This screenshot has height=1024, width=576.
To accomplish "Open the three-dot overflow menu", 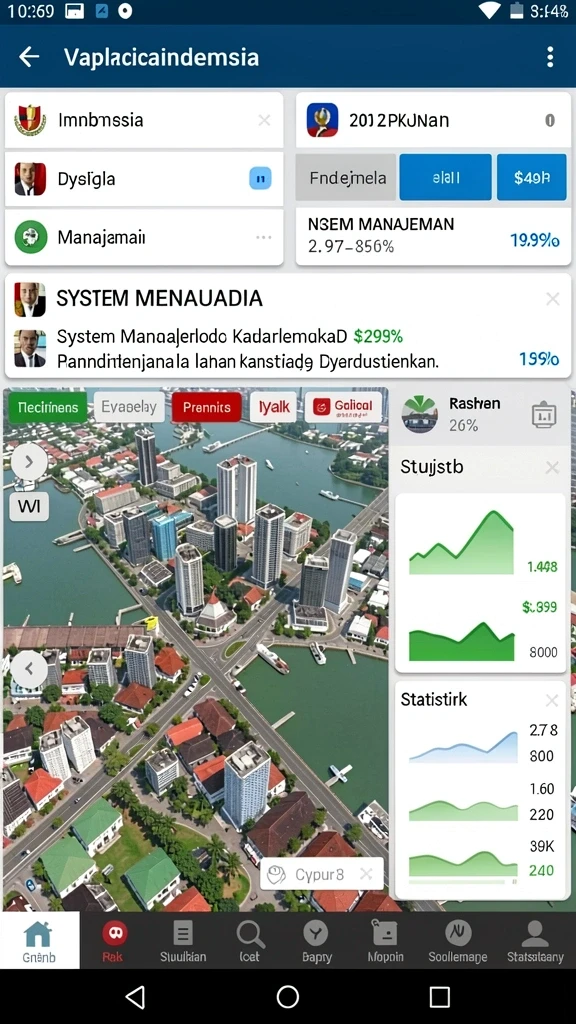I will [550, 57].
